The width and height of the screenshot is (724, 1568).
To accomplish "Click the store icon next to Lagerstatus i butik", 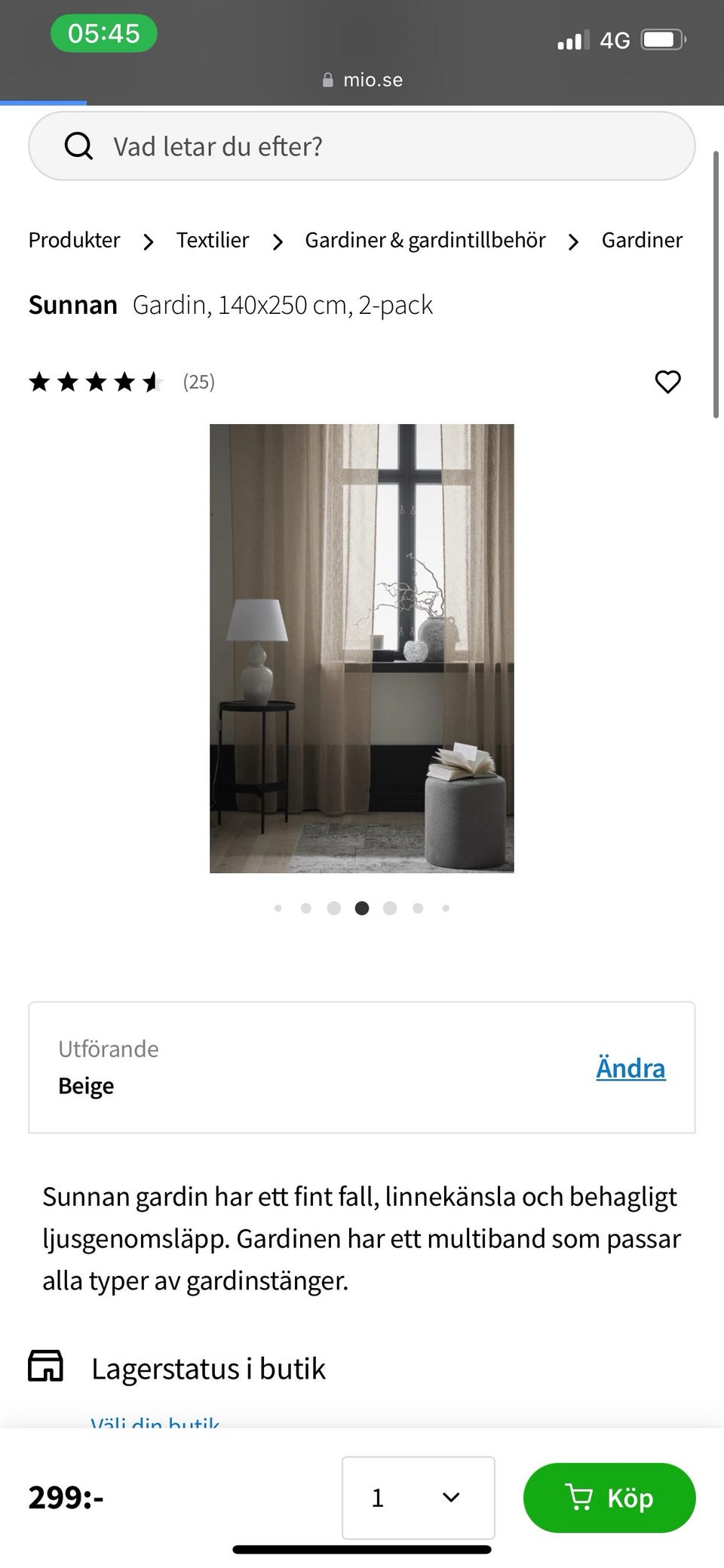I will [46, 1366].
